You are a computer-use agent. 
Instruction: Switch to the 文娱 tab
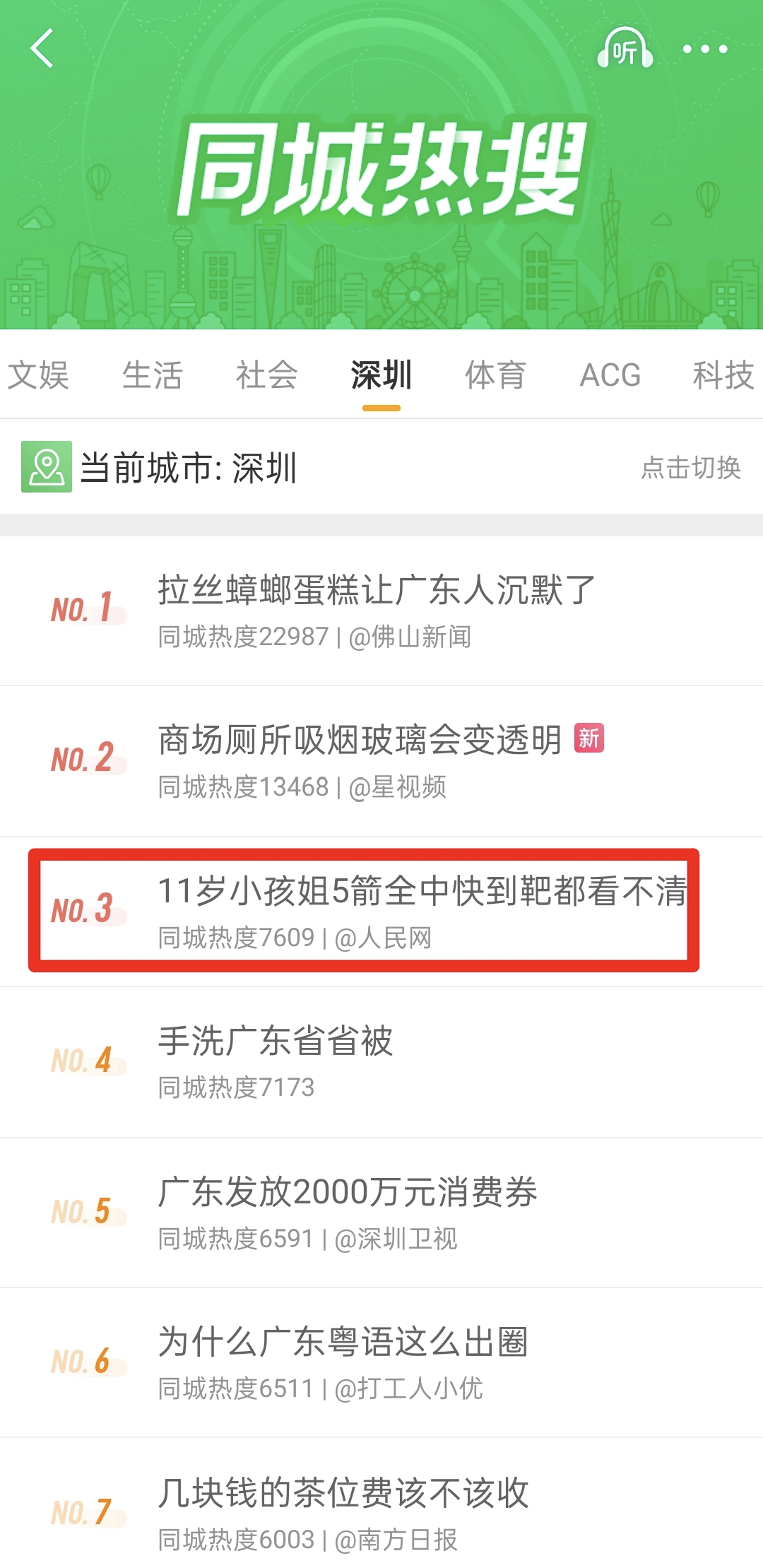pyautogui.click(x=38, y=375)
